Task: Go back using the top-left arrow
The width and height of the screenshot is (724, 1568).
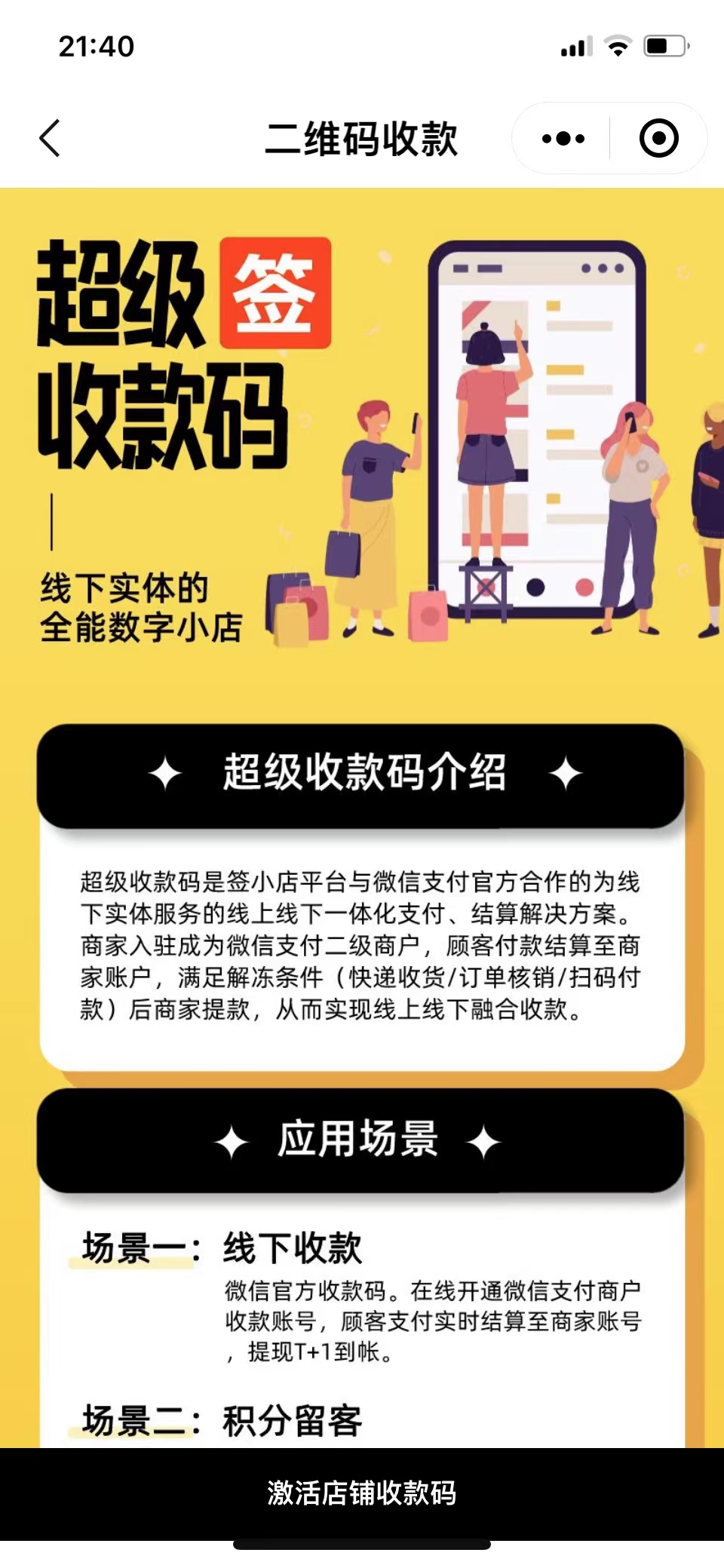Action: click(50, 139)
